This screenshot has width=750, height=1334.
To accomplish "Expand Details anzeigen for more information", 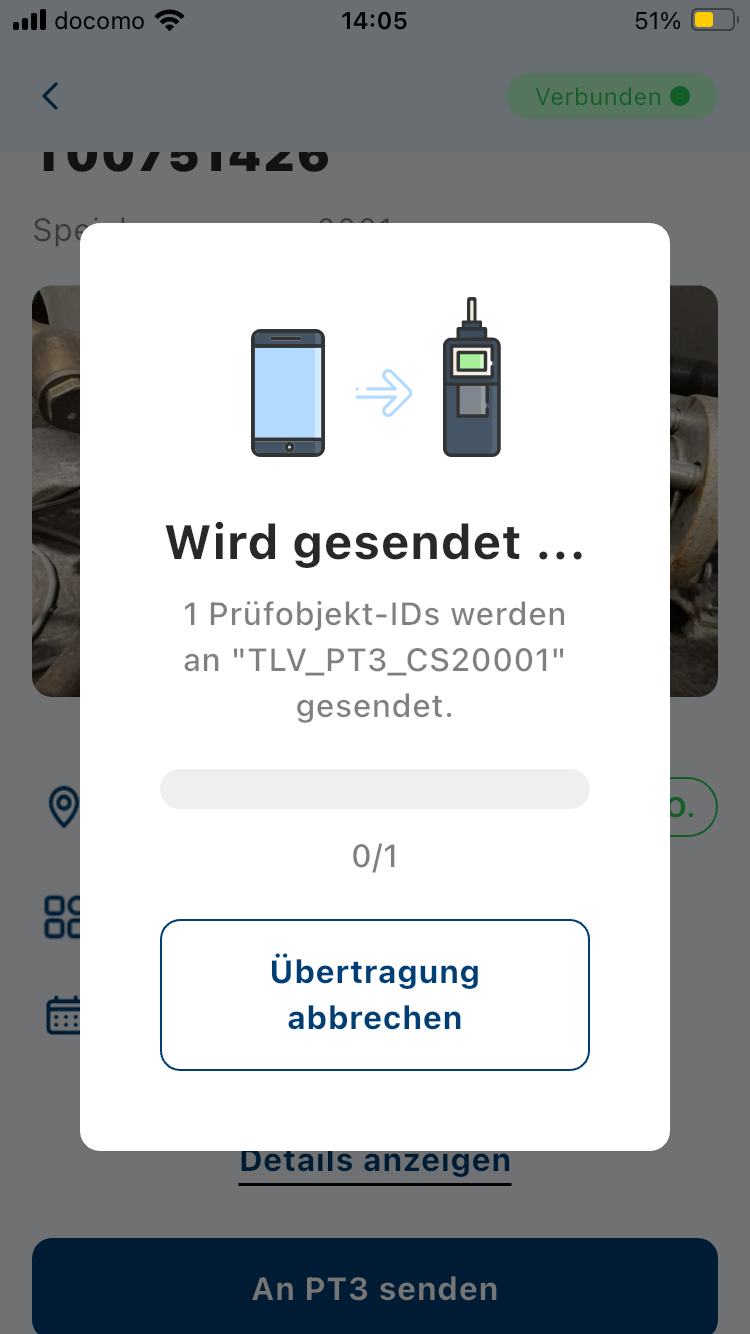I will pyautogui.click(x=374, y=1160).
